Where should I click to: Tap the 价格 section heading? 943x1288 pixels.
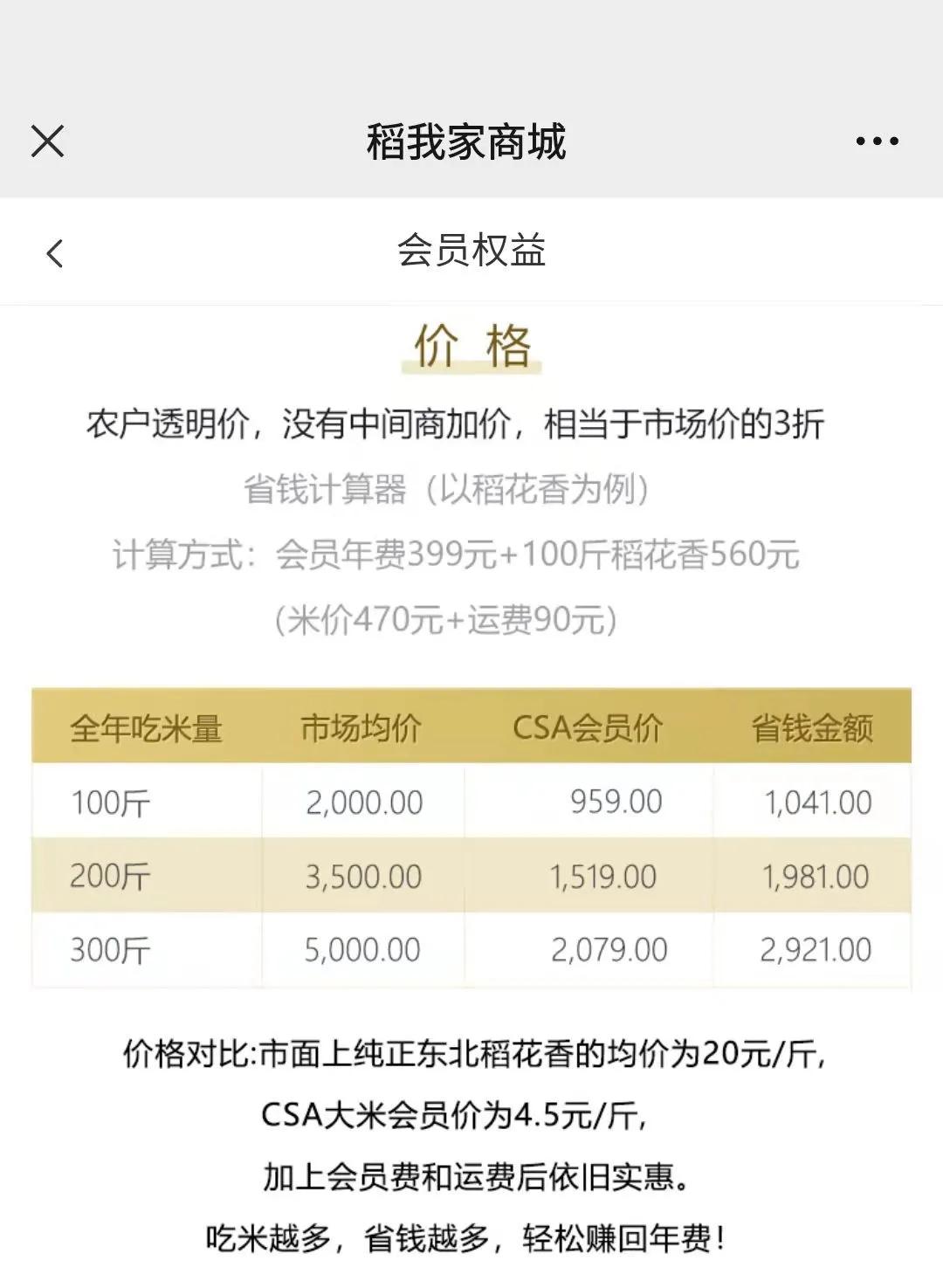[471, 345]
